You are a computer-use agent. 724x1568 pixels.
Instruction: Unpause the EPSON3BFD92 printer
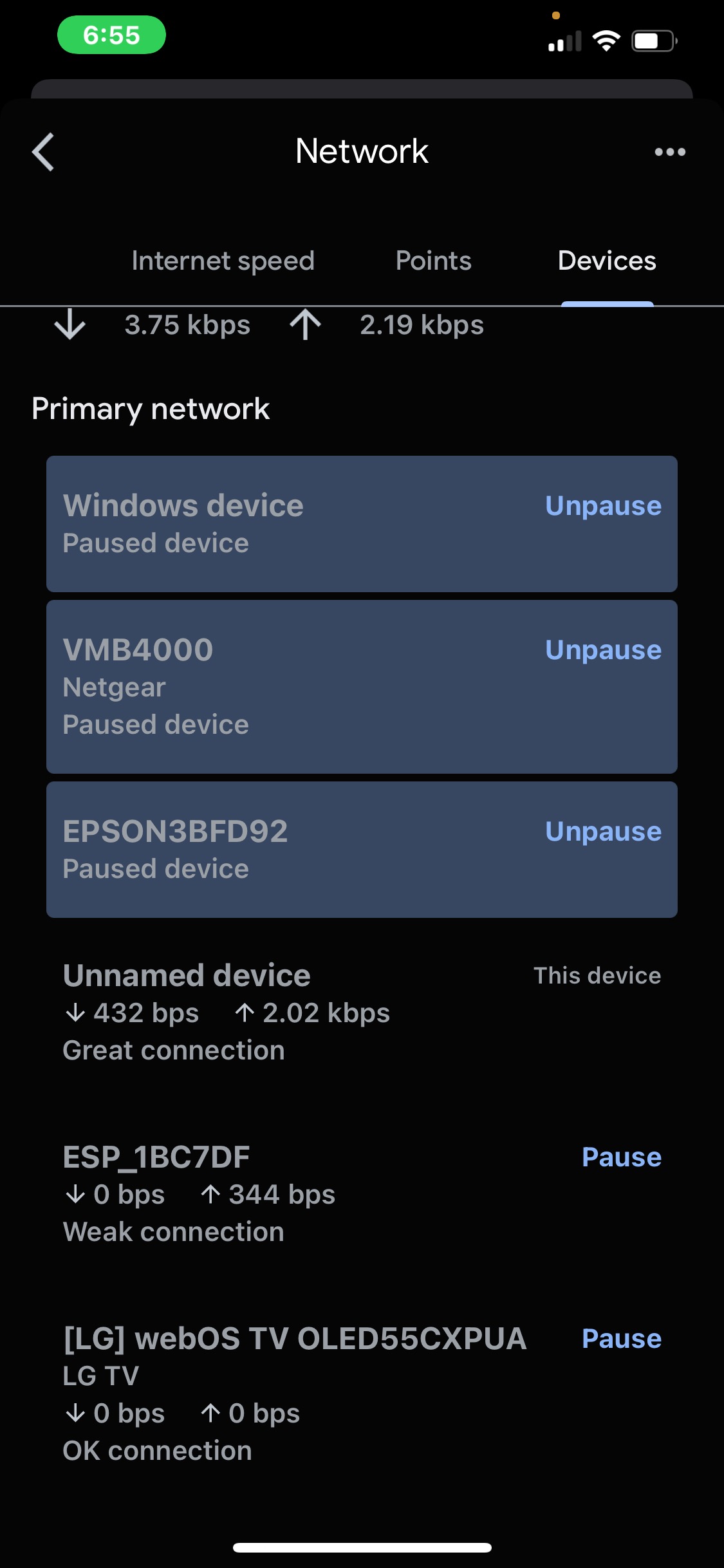coord(603,832)
